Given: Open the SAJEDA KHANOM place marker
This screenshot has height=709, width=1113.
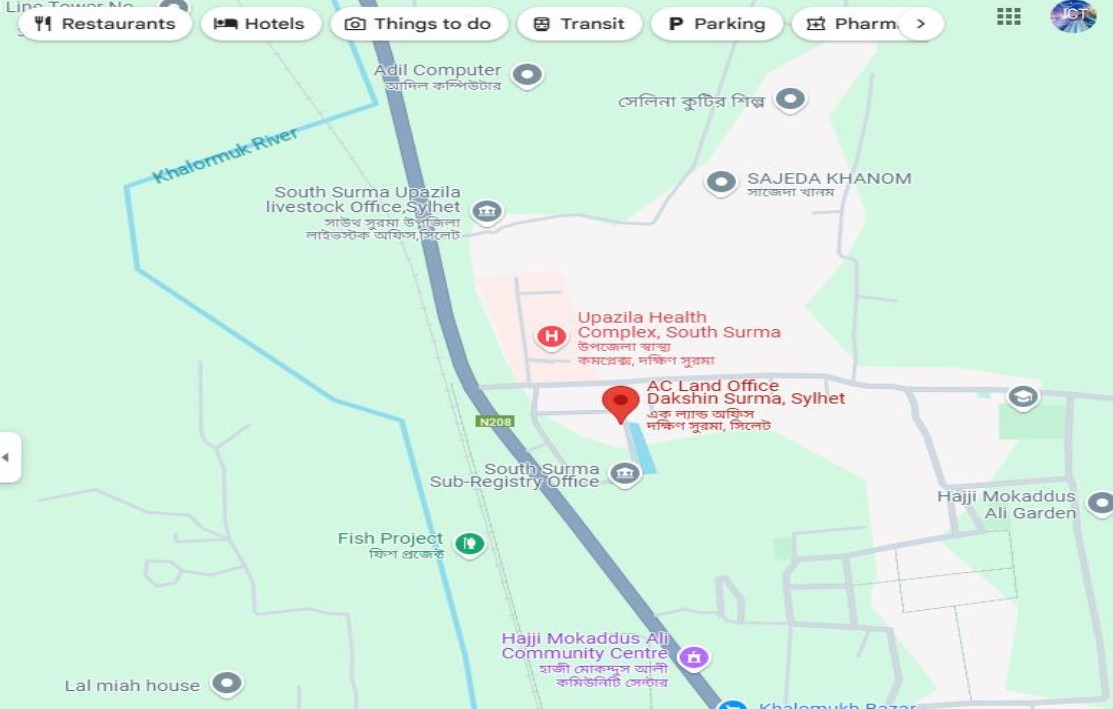Looking at the screenshot, I should (x=721, y=182).
